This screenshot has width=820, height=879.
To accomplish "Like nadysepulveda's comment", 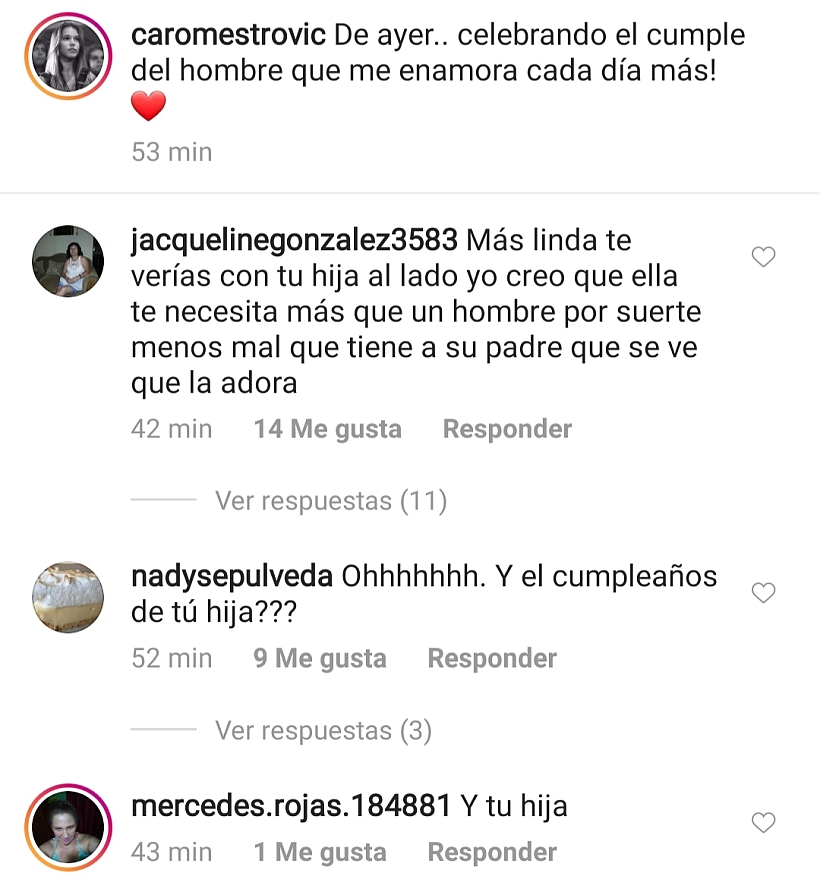I will (763, 593).
